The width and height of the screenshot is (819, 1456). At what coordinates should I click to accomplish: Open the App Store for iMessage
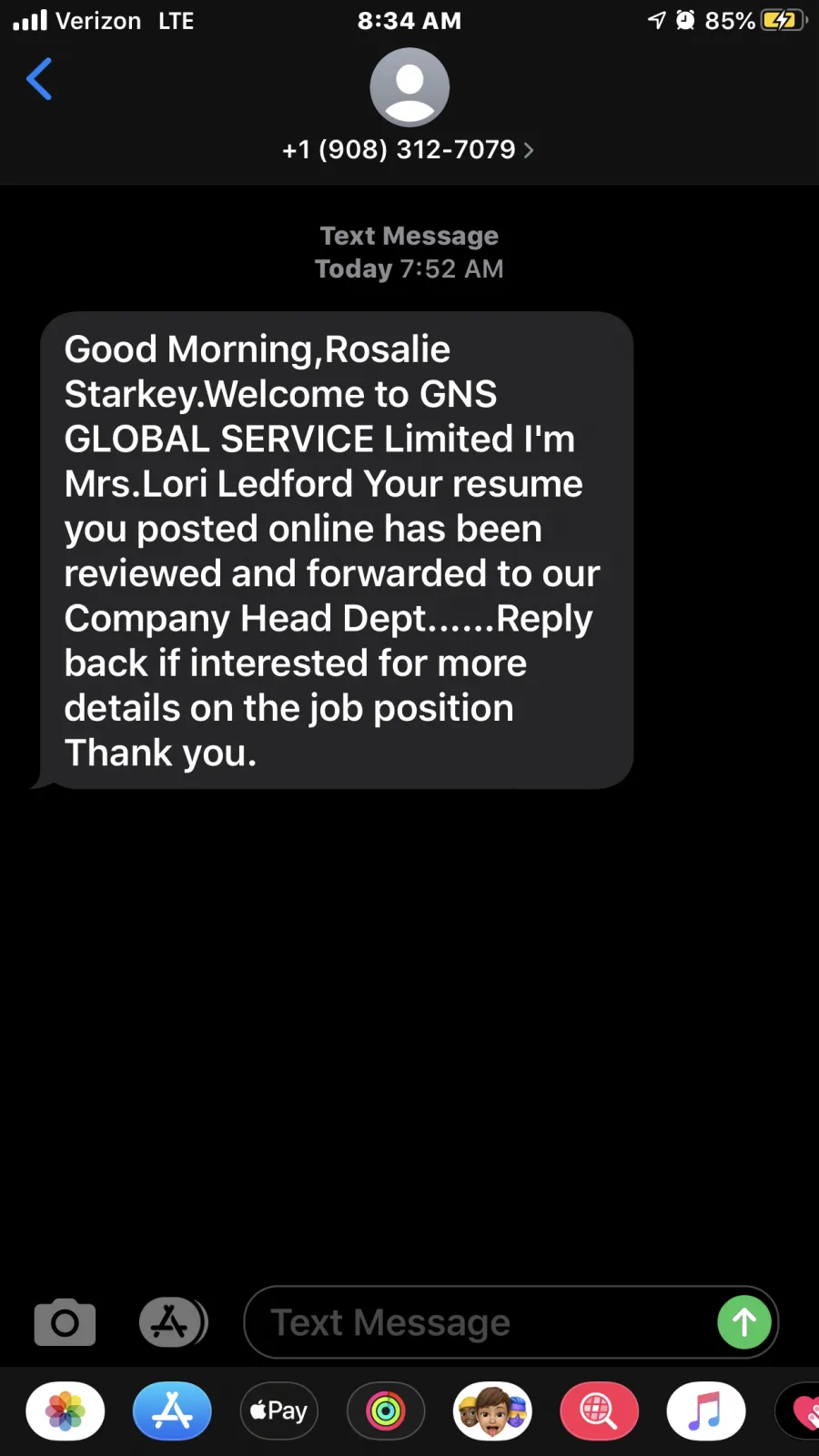pos(172,1411)
